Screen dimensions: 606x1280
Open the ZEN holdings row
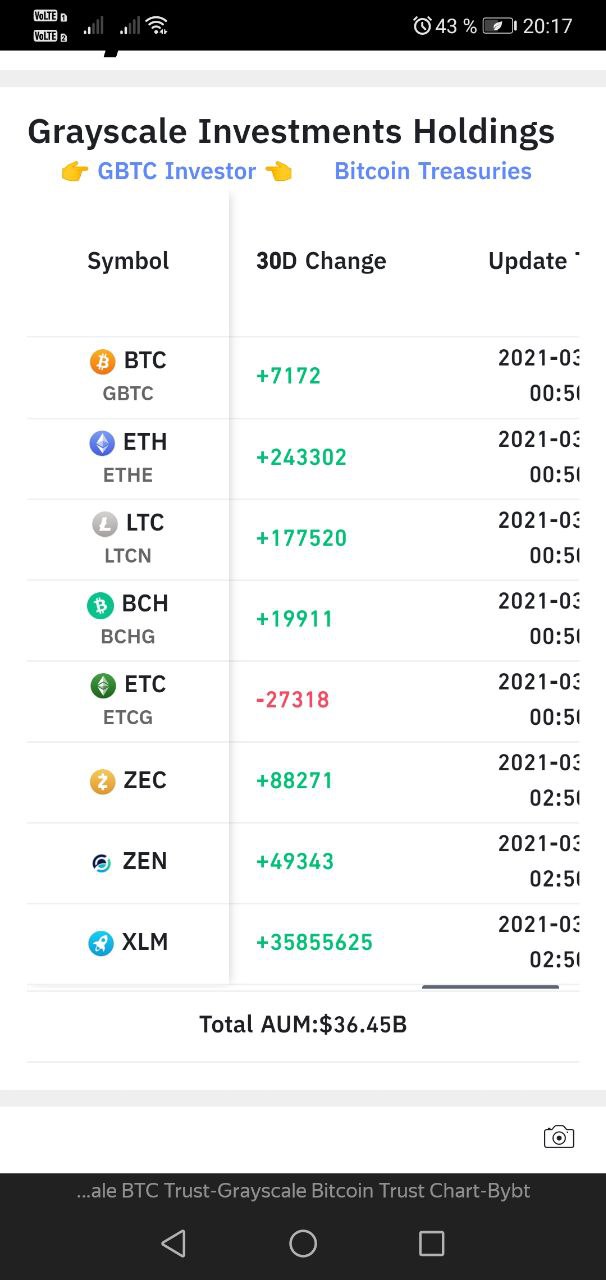point(303,863)
